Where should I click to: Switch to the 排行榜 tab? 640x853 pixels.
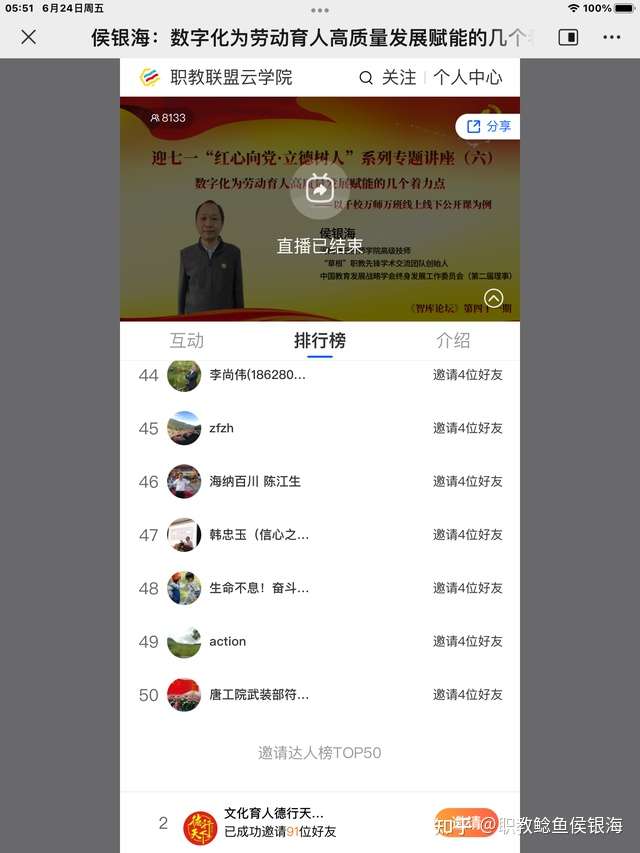pos(319,340)
